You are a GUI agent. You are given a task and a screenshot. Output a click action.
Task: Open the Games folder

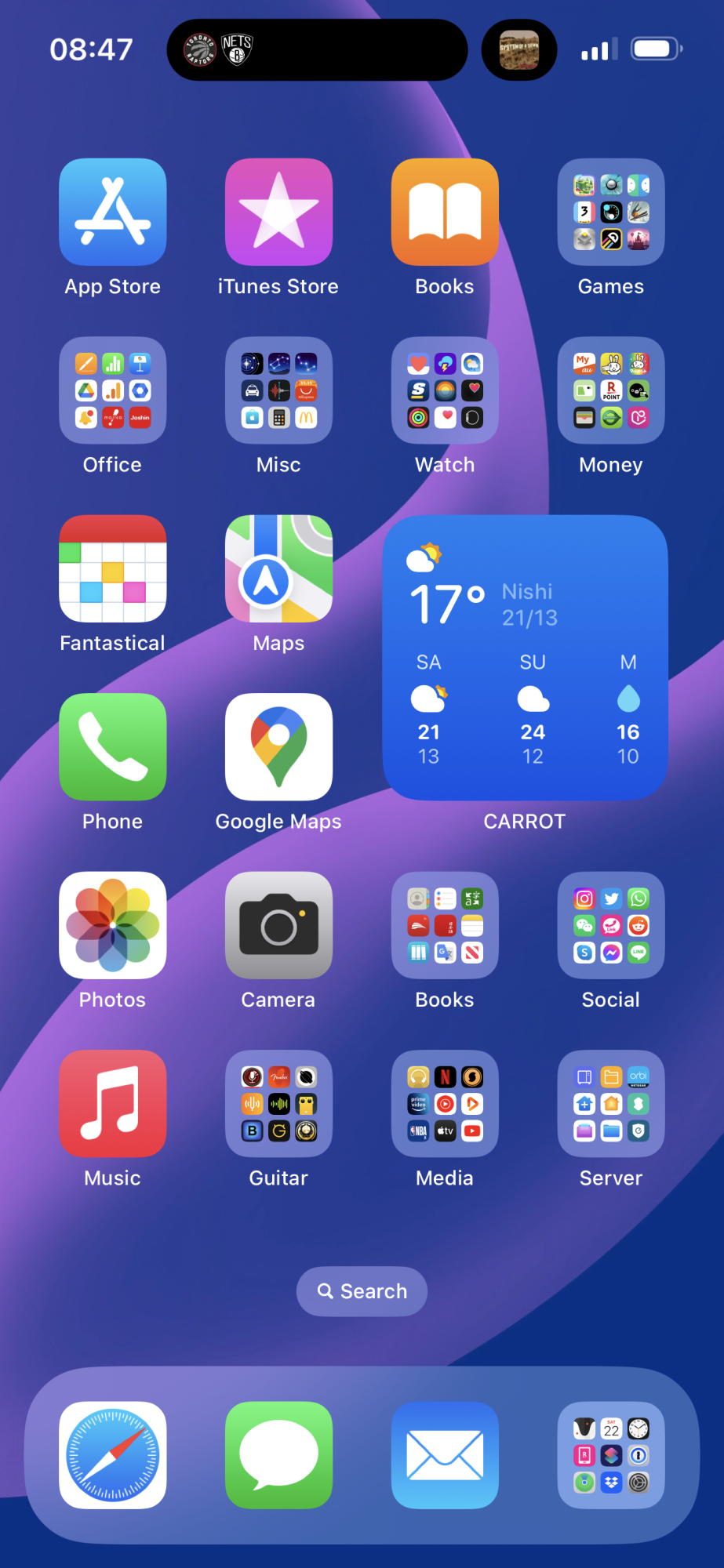tap(611, 212)
